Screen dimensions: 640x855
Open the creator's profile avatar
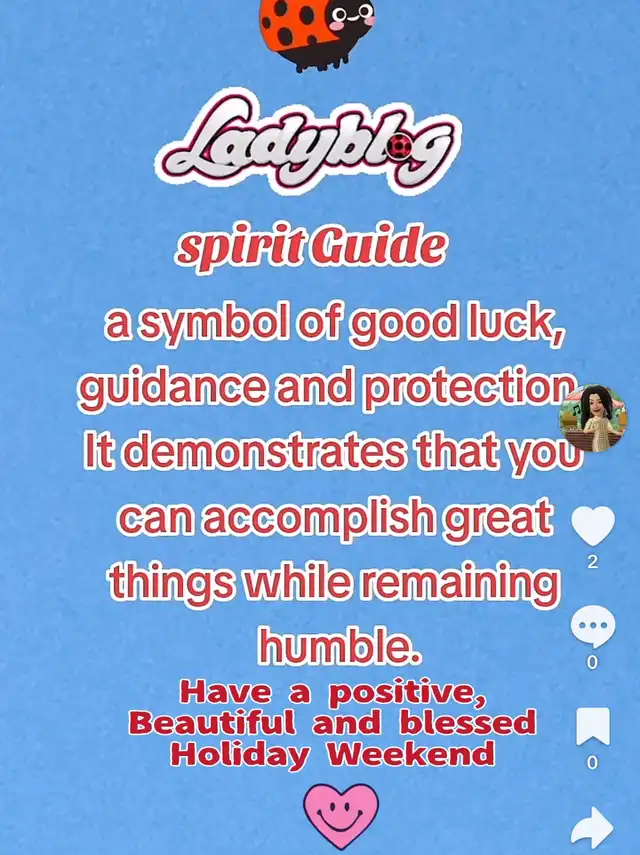pos(593,418)
